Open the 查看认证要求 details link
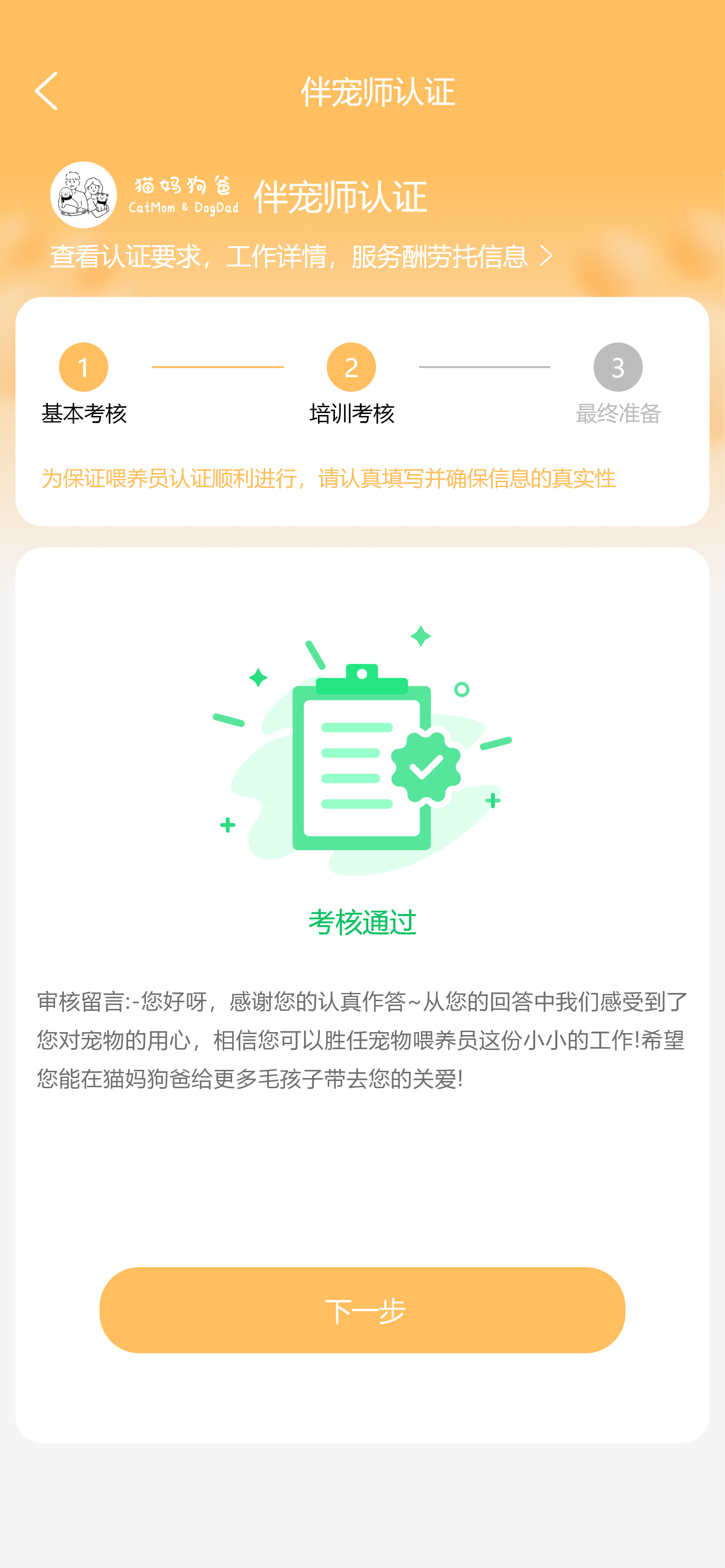 [302, 256]
